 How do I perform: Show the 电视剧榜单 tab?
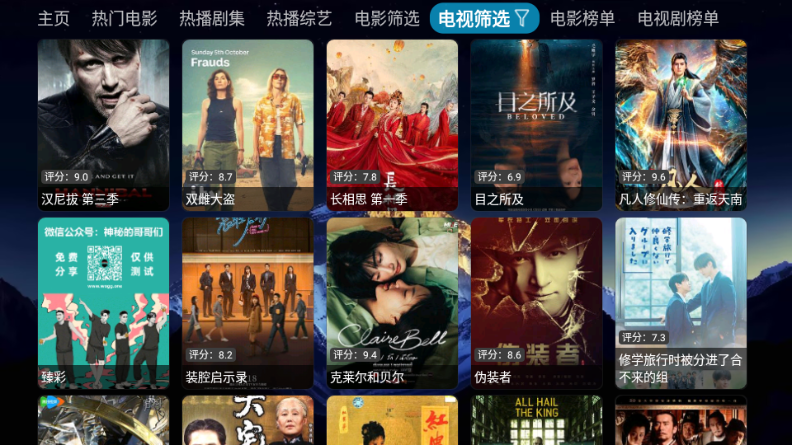[678, 18]
